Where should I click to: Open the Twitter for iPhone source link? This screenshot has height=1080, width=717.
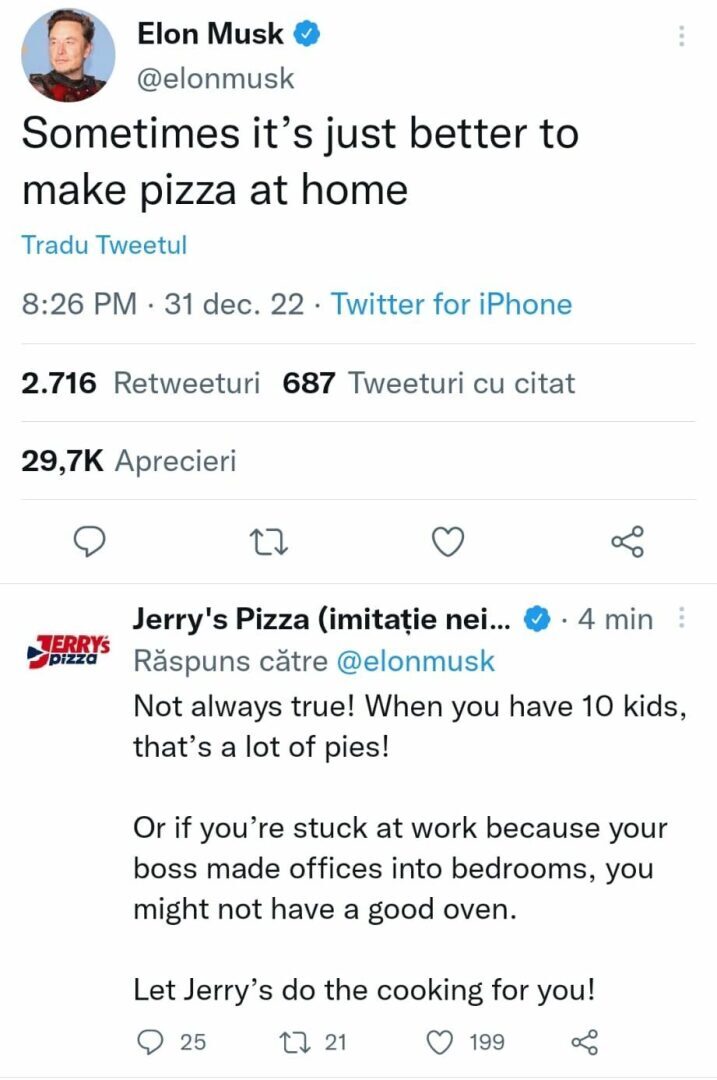click(x=451, y=304)
